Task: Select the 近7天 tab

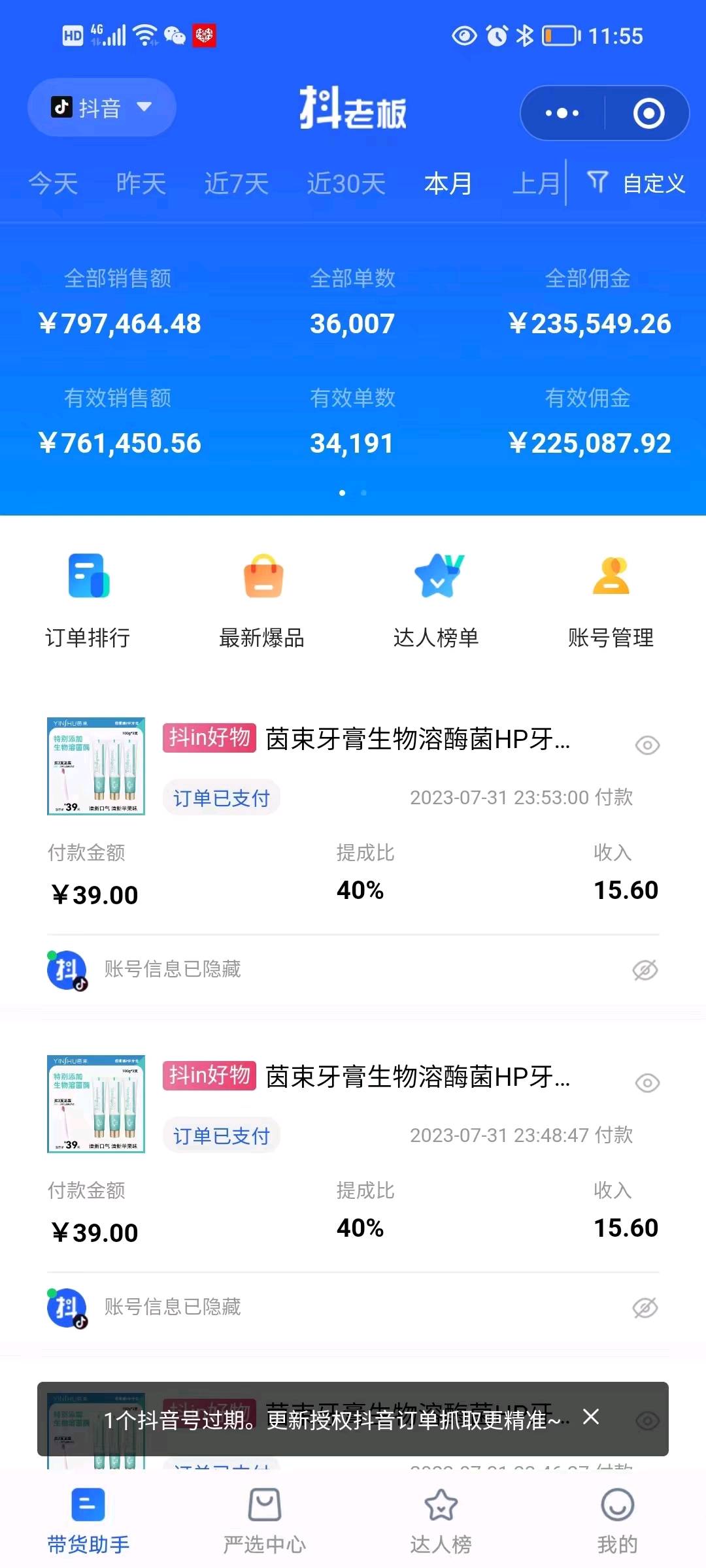Action: [236, 184]
